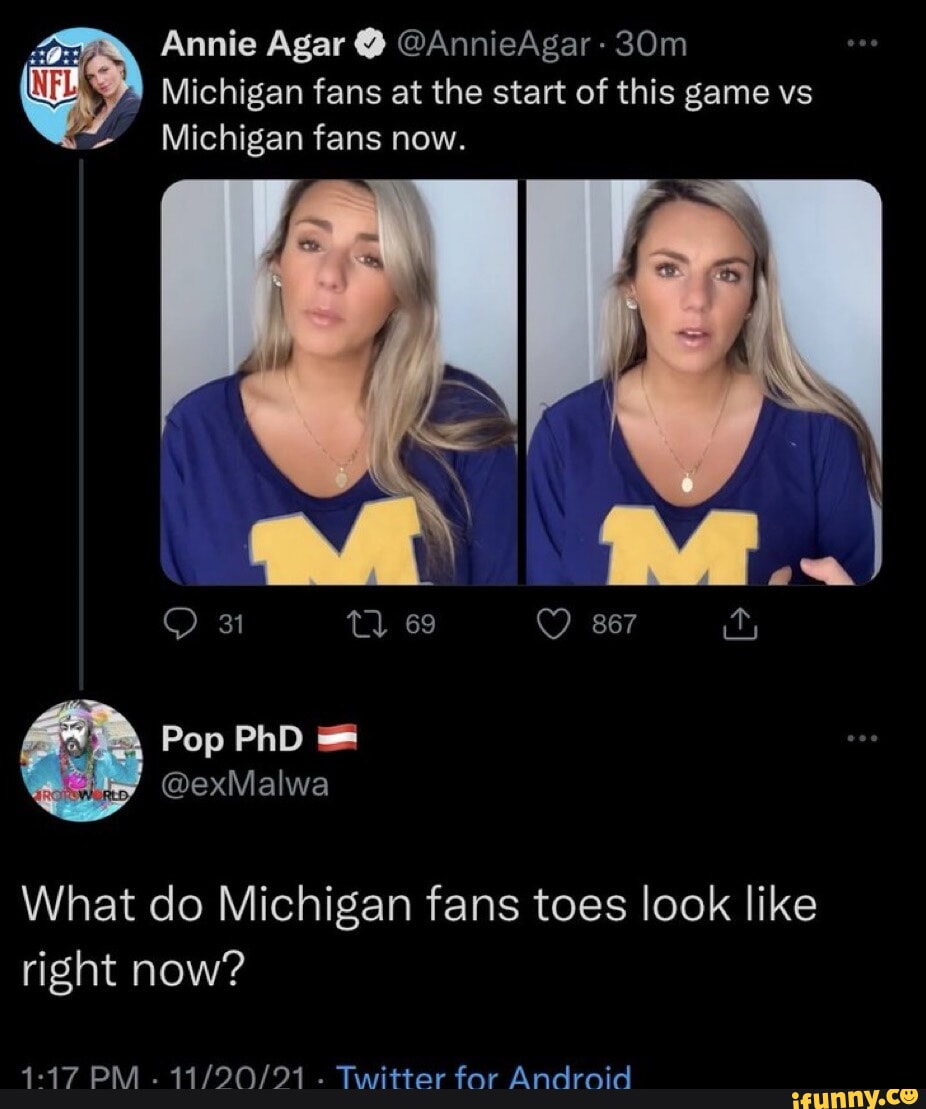Click the verified badge next to Annie Agar
Viewport: 926px width, 1109px height.
pyautogui.click(x=369, y=44)
